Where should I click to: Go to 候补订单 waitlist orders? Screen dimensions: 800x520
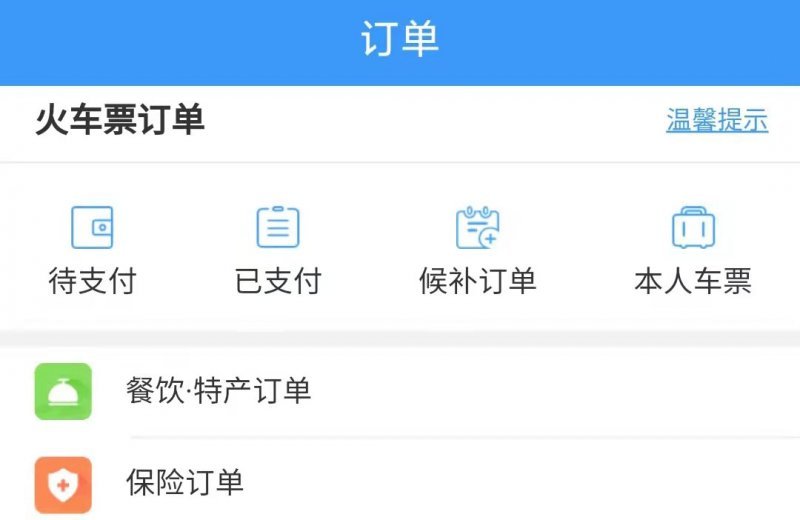477,250
